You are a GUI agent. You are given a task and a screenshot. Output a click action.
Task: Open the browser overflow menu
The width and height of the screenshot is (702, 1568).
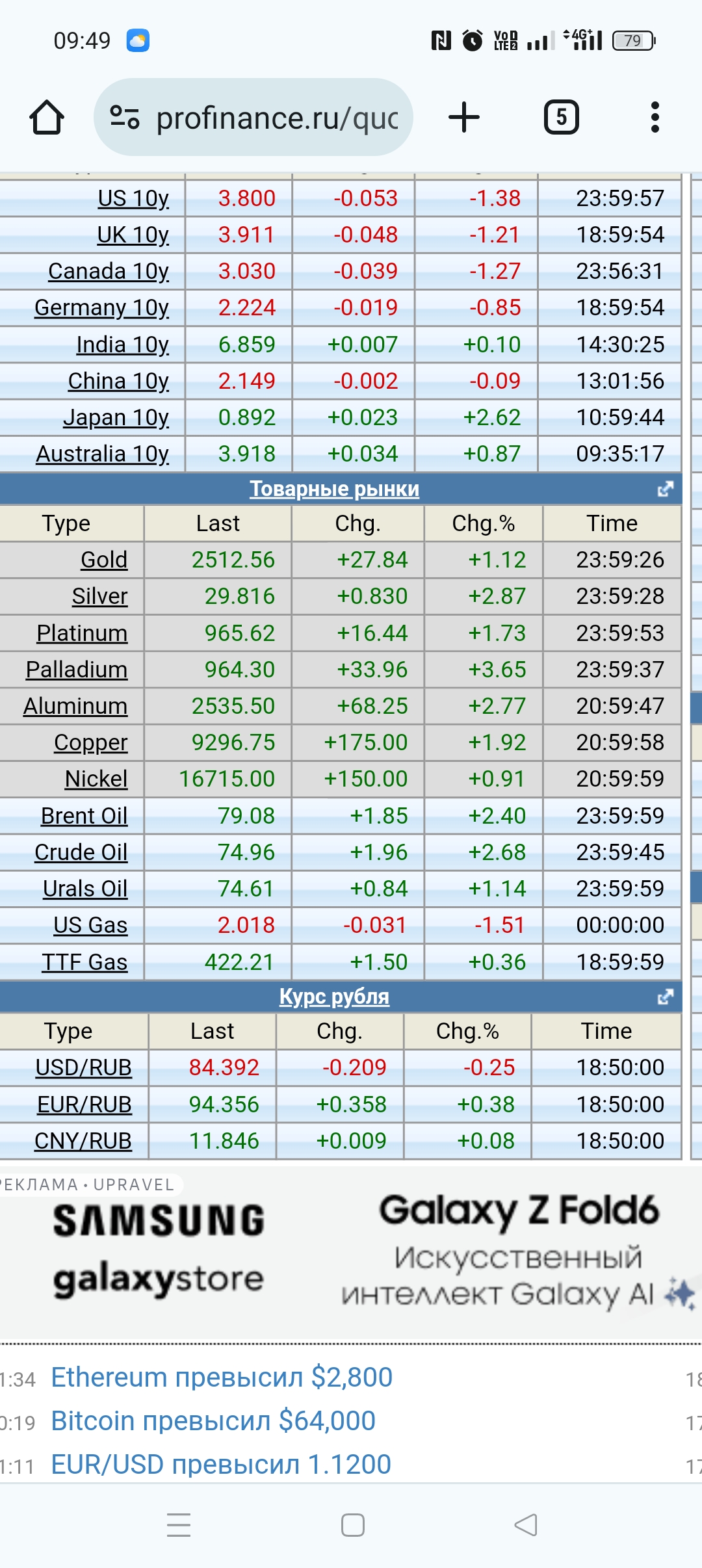(655, 118)
